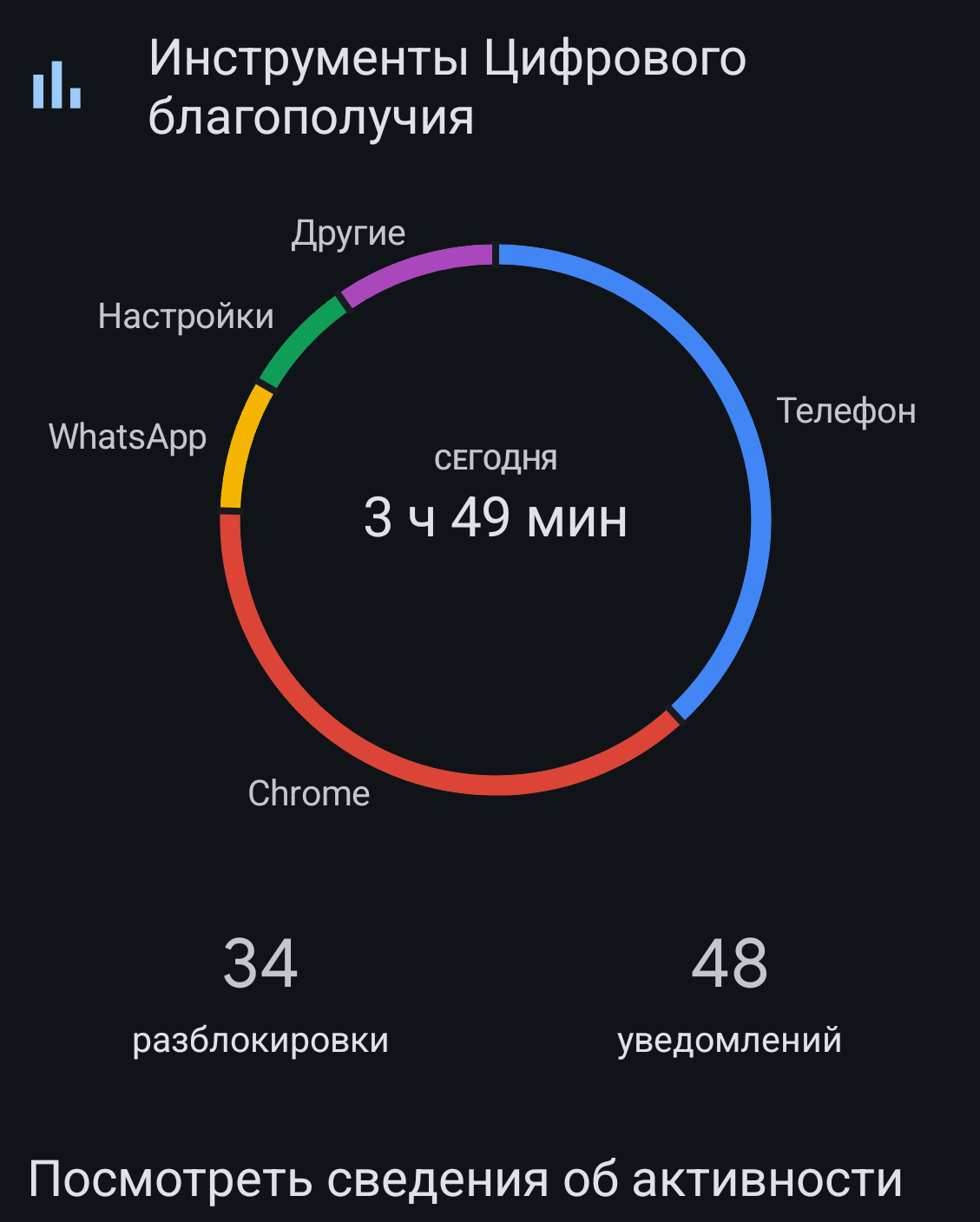Viewport: 980px width, 1222px height.
Task: Open WhatsApp usage details in chart
Action: coord(128,437)
